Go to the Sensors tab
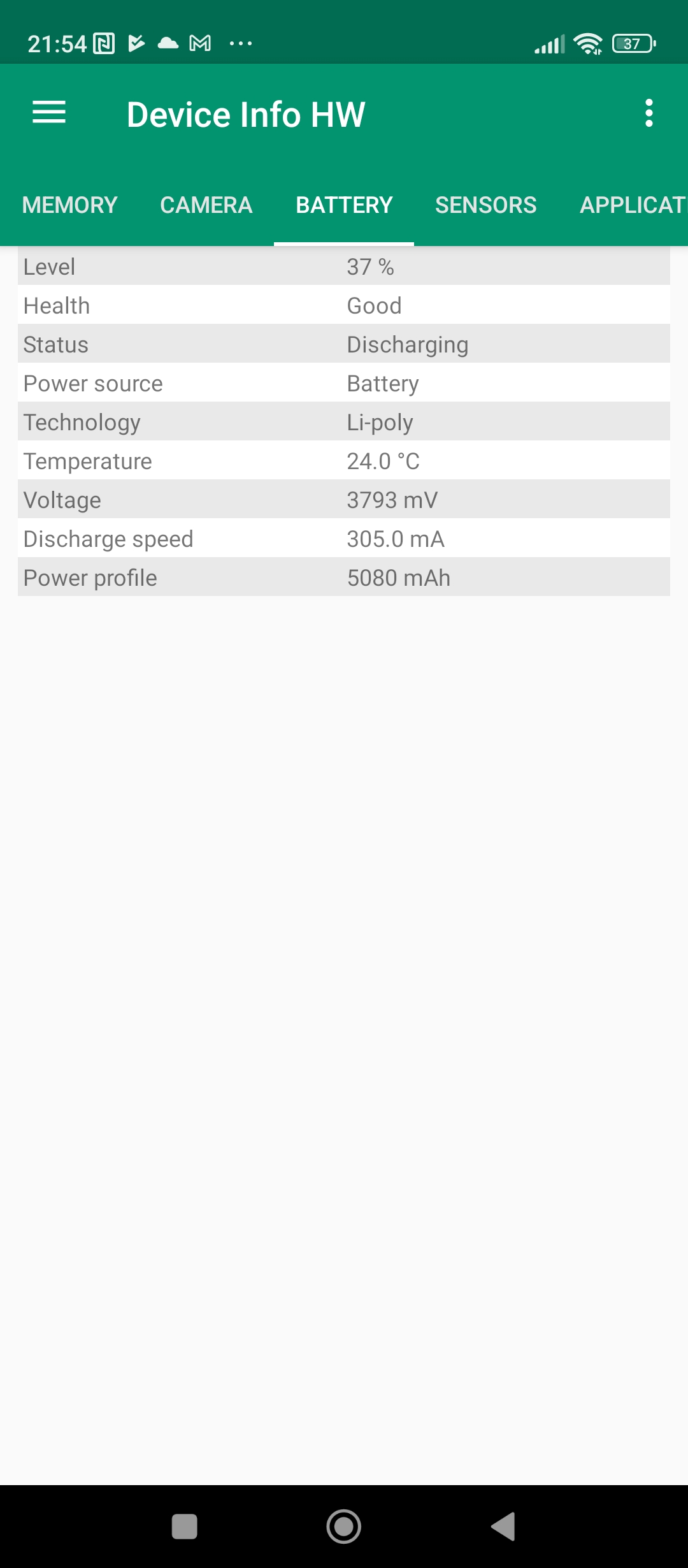Screen dimensions: 688x1568 click(x=485, y=205)
